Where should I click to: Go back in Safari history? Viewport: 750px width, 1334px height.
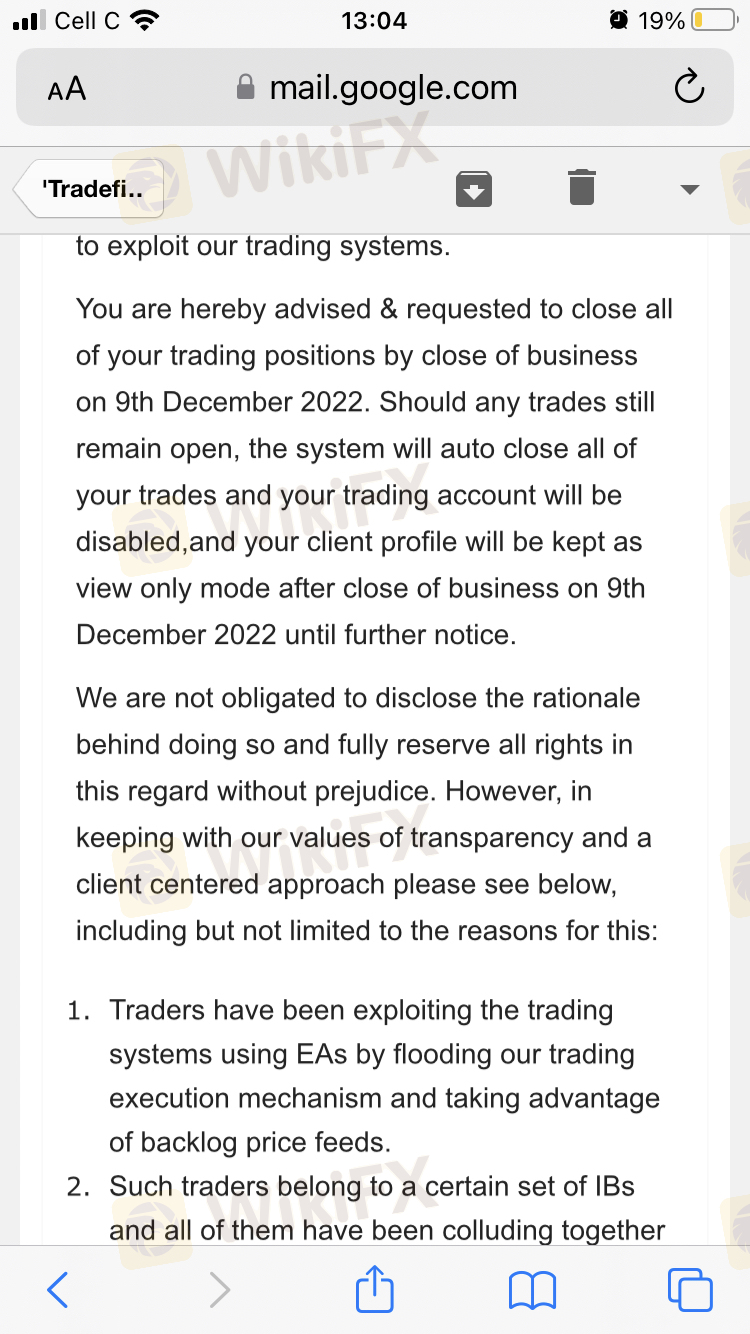58,1290
